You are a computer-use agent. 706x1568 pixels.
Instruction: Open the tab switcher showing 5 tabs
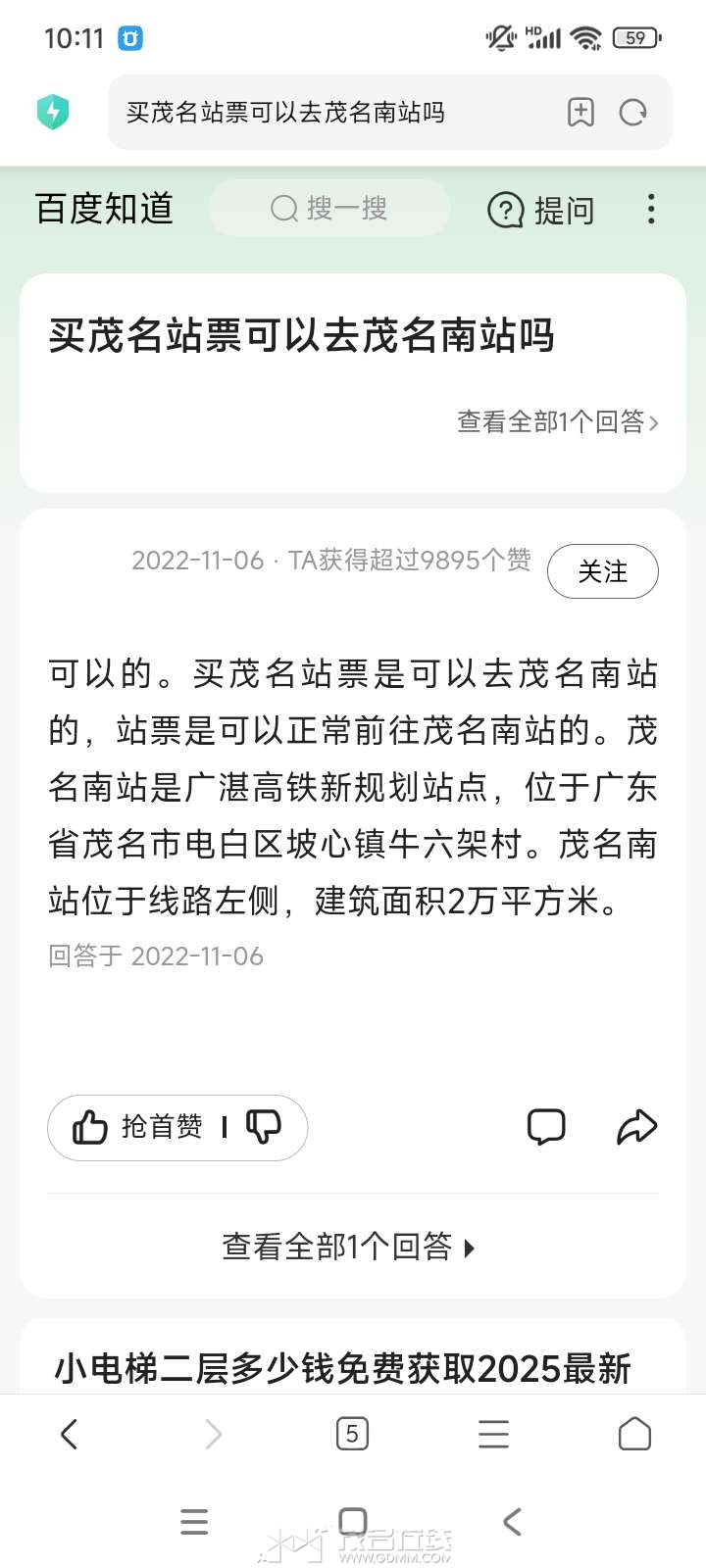pyautogui.click(x=352, y=1435)
